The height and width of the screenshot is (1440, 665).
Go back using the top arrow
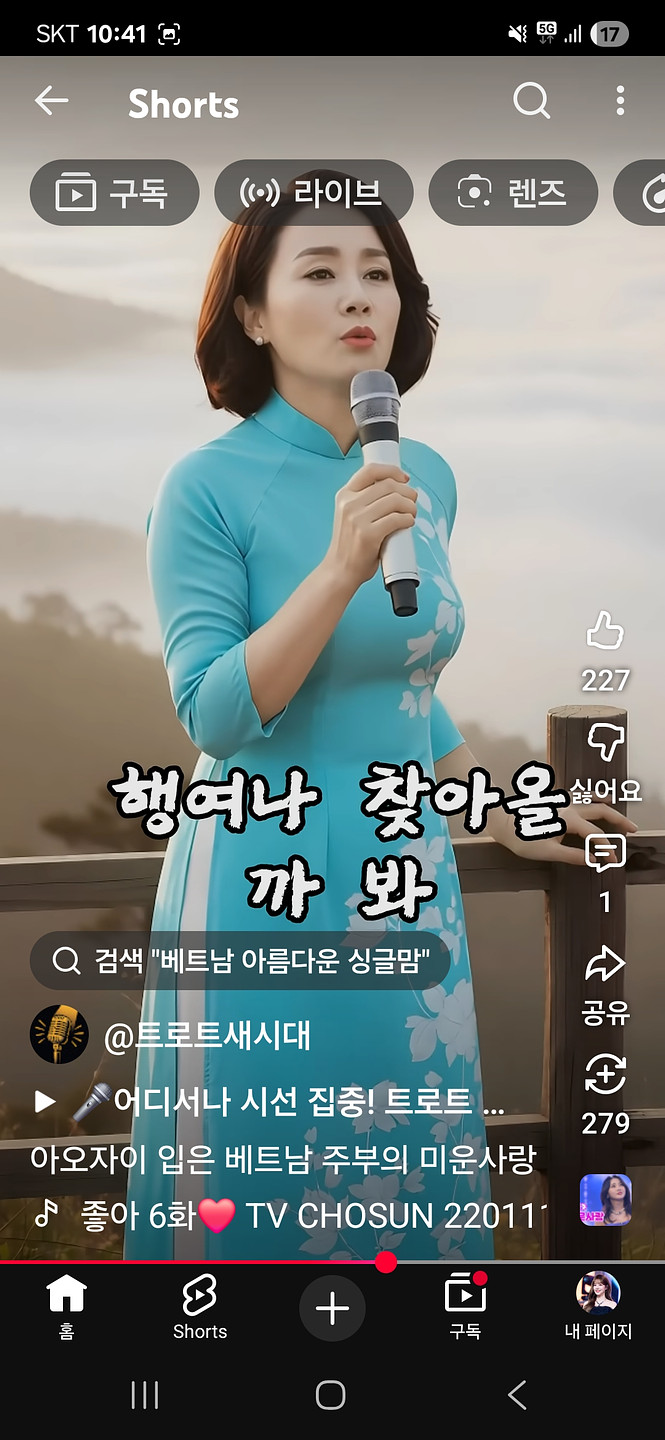click(51, 101)
